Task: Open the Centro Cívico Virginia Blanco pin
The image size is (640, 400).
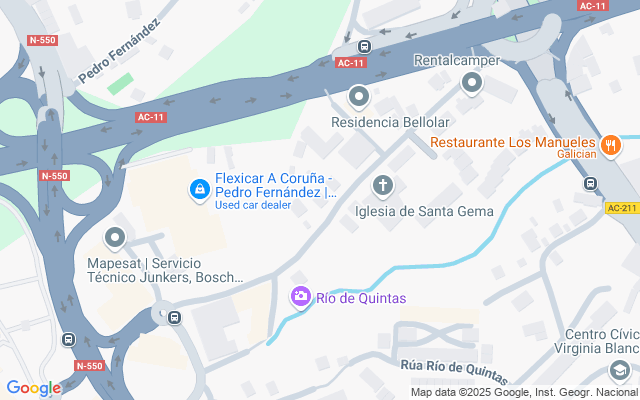Action: click(620, 372)
